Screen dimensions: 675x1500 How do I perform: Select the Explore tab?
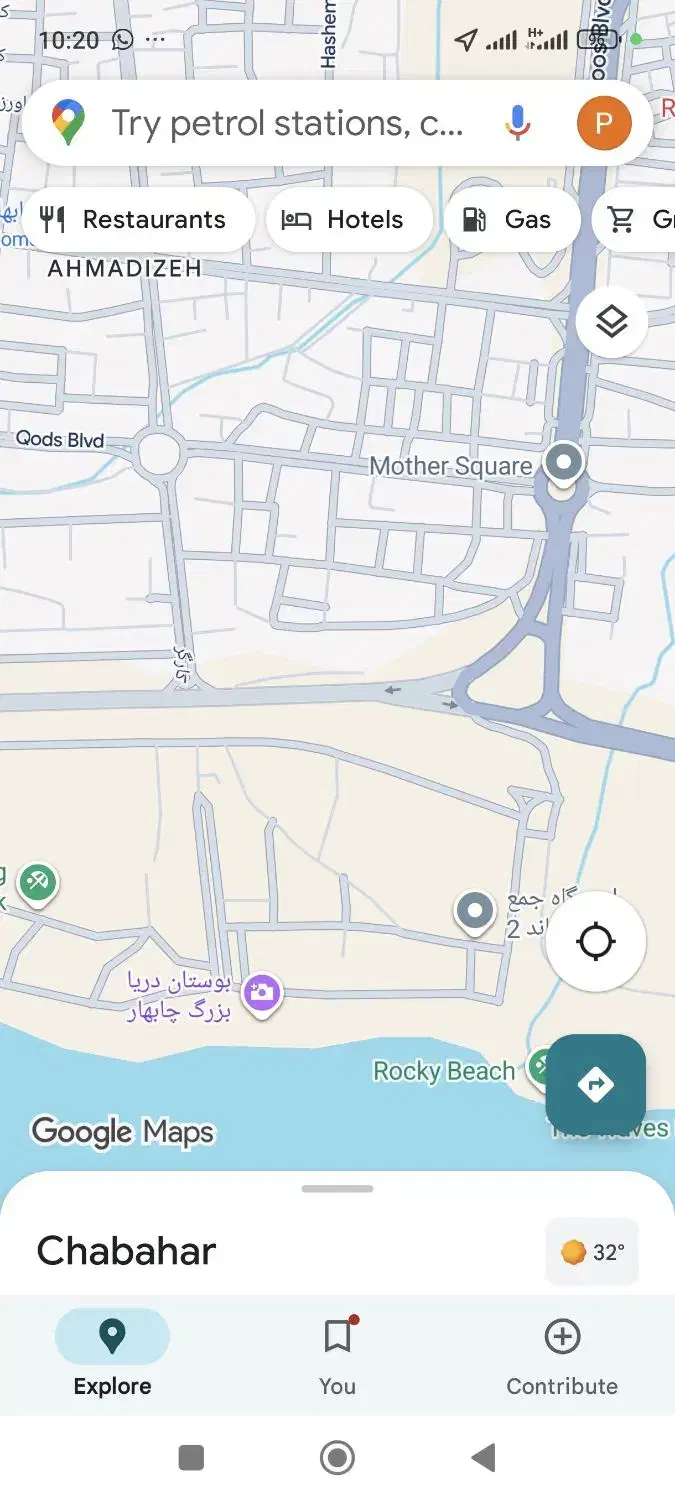click(112, 1356)
